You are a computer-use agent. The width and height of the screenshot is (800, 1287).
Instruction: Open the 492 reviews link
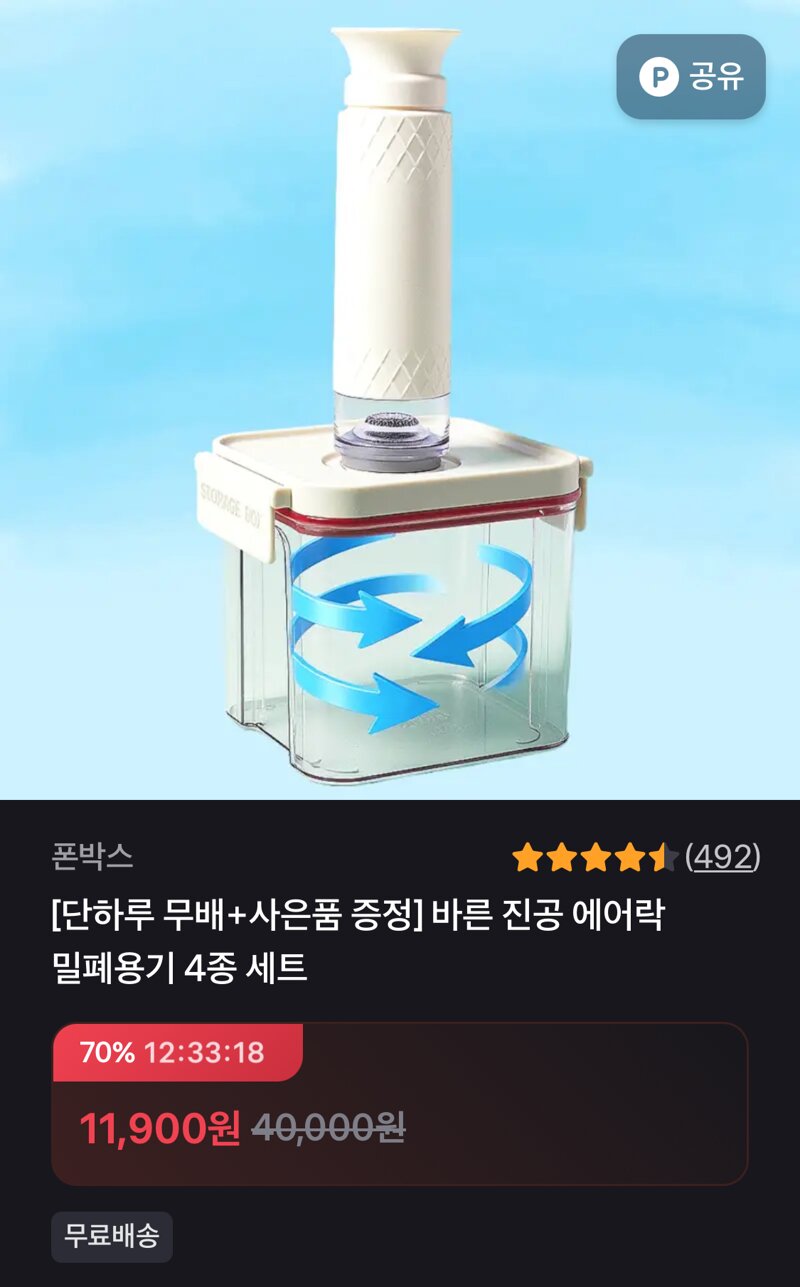coord(723,857)
